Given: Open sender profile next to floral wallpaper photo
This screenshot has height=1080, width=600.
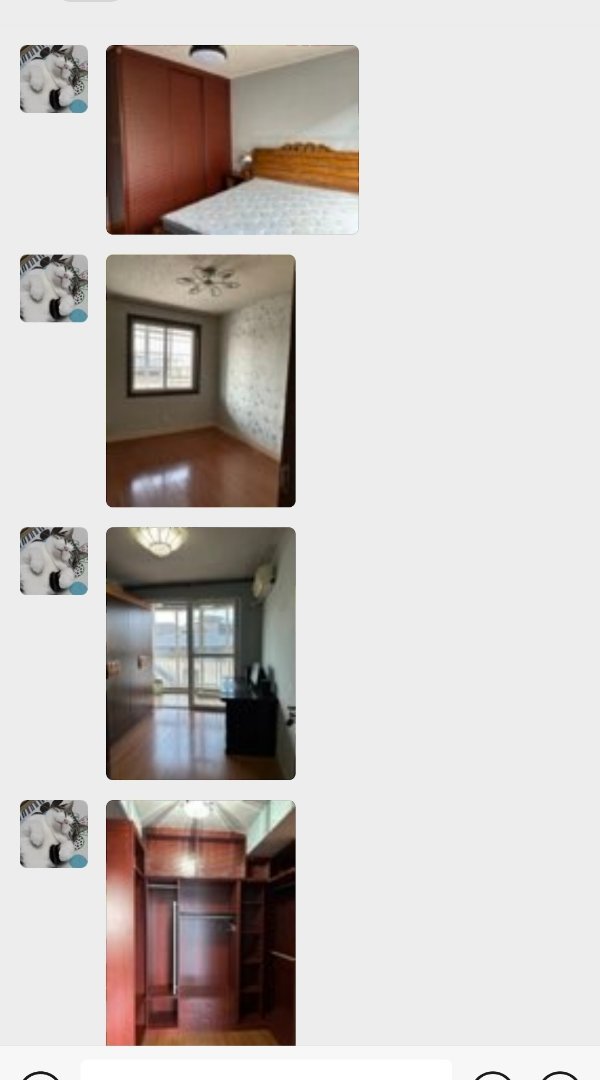Looking at the screenshot, I should (54, 288).
